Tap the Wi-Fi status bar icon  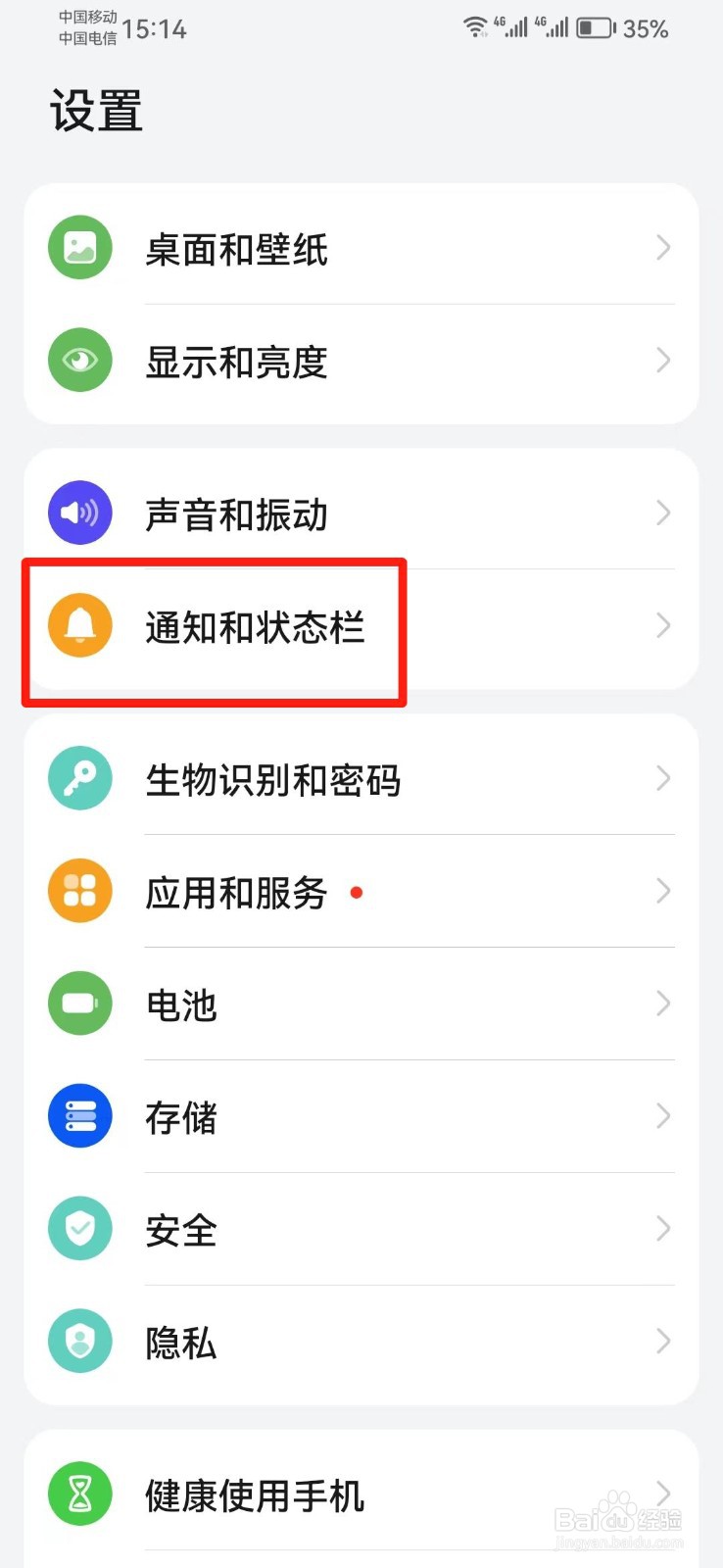pos(476,26)
